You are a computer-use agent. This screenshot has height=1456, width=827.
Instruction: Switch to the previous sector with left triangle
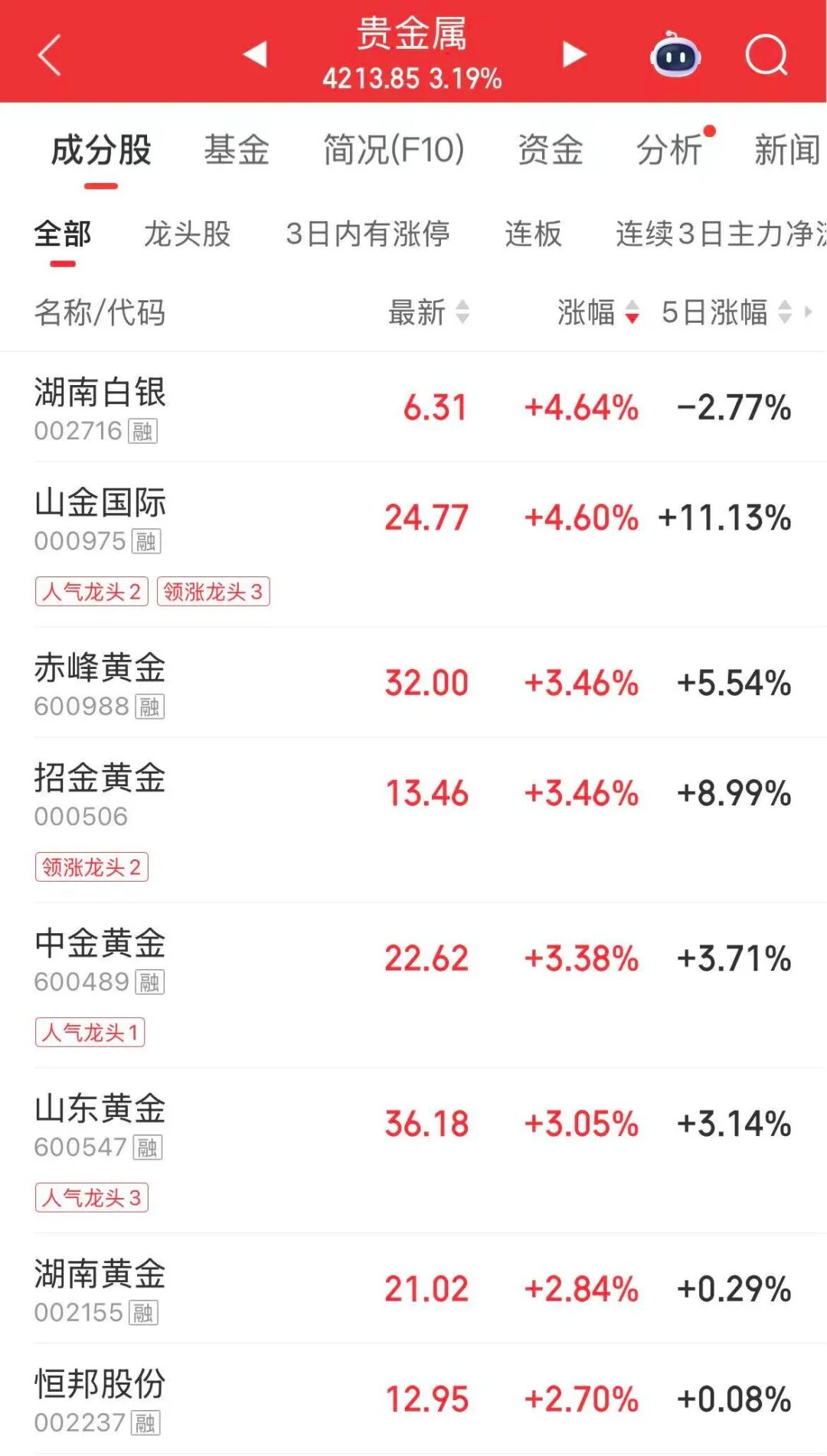[255, 54]
